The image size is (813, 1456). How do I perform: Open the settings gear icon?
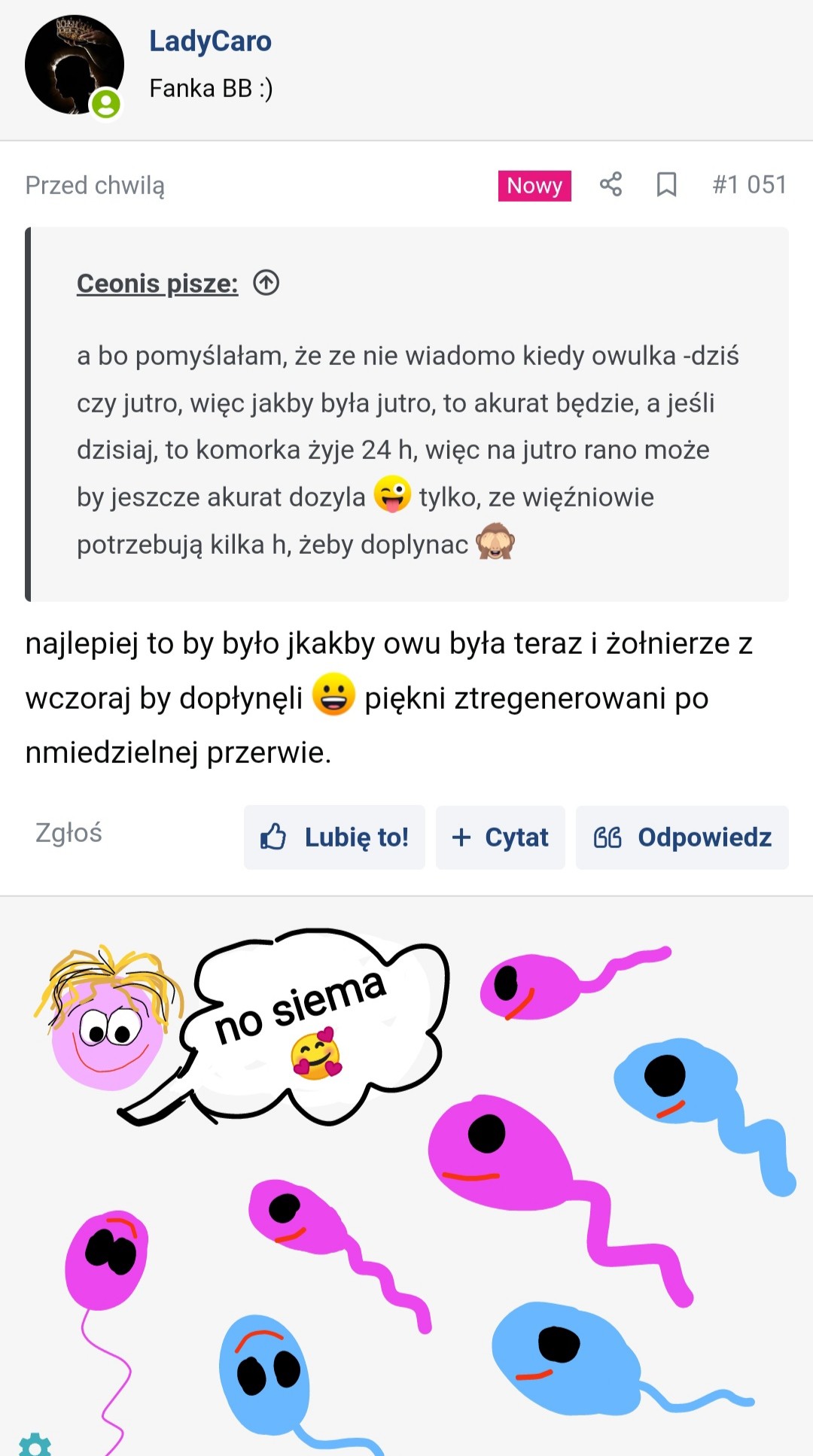34,1443
